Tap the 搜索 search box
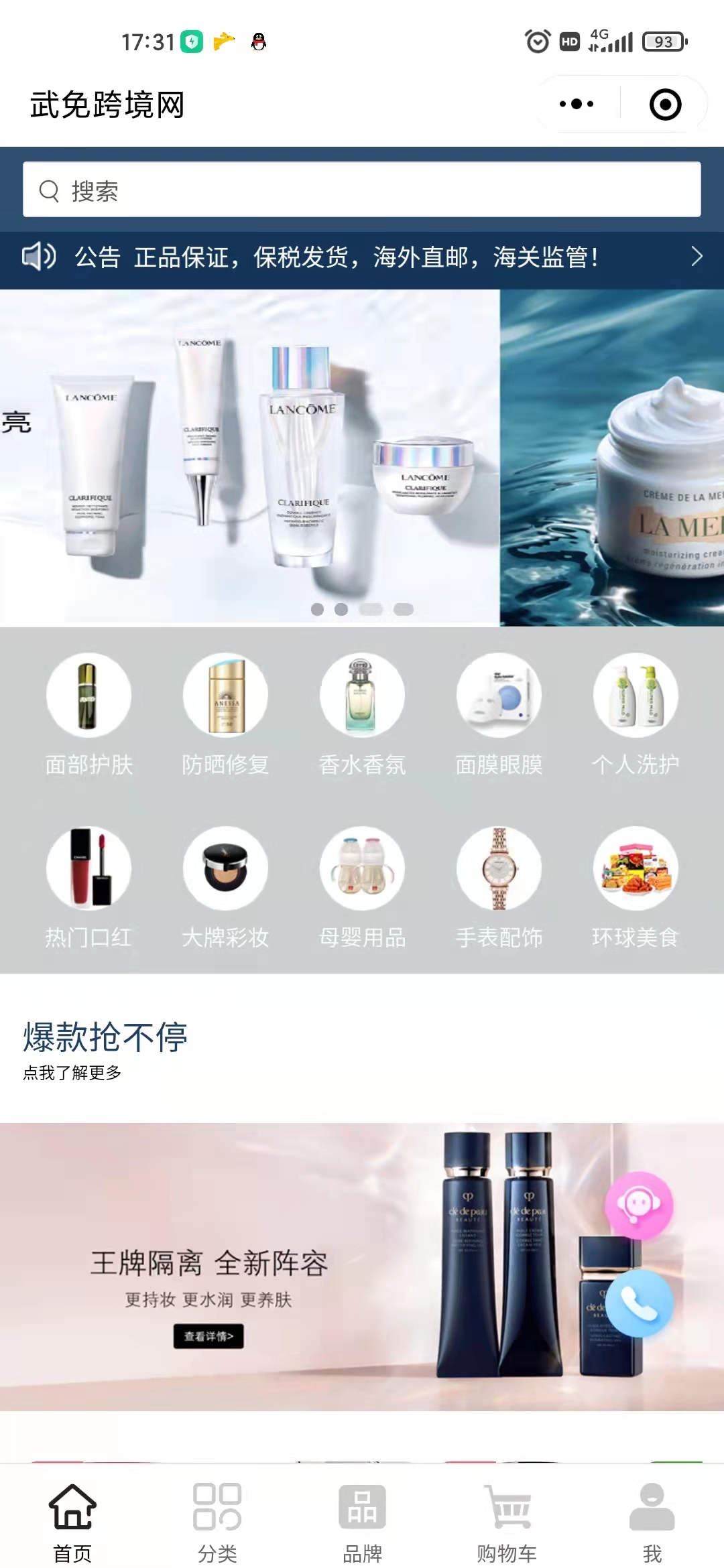This screenshot has width=724, height=1568. pos(362,190)
